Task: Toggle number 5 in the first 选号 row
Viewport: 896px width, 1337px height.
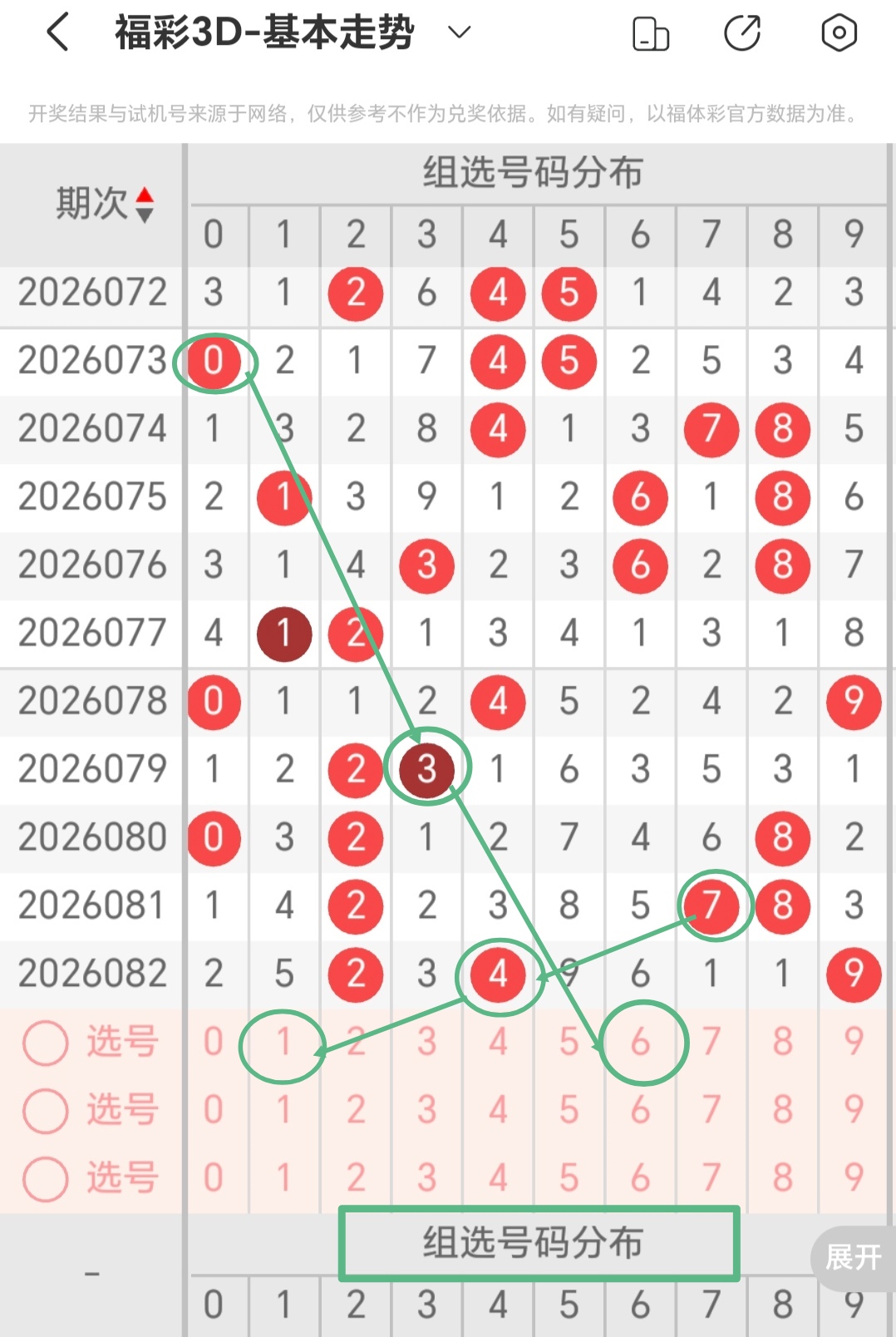Action: [569, 1041]
